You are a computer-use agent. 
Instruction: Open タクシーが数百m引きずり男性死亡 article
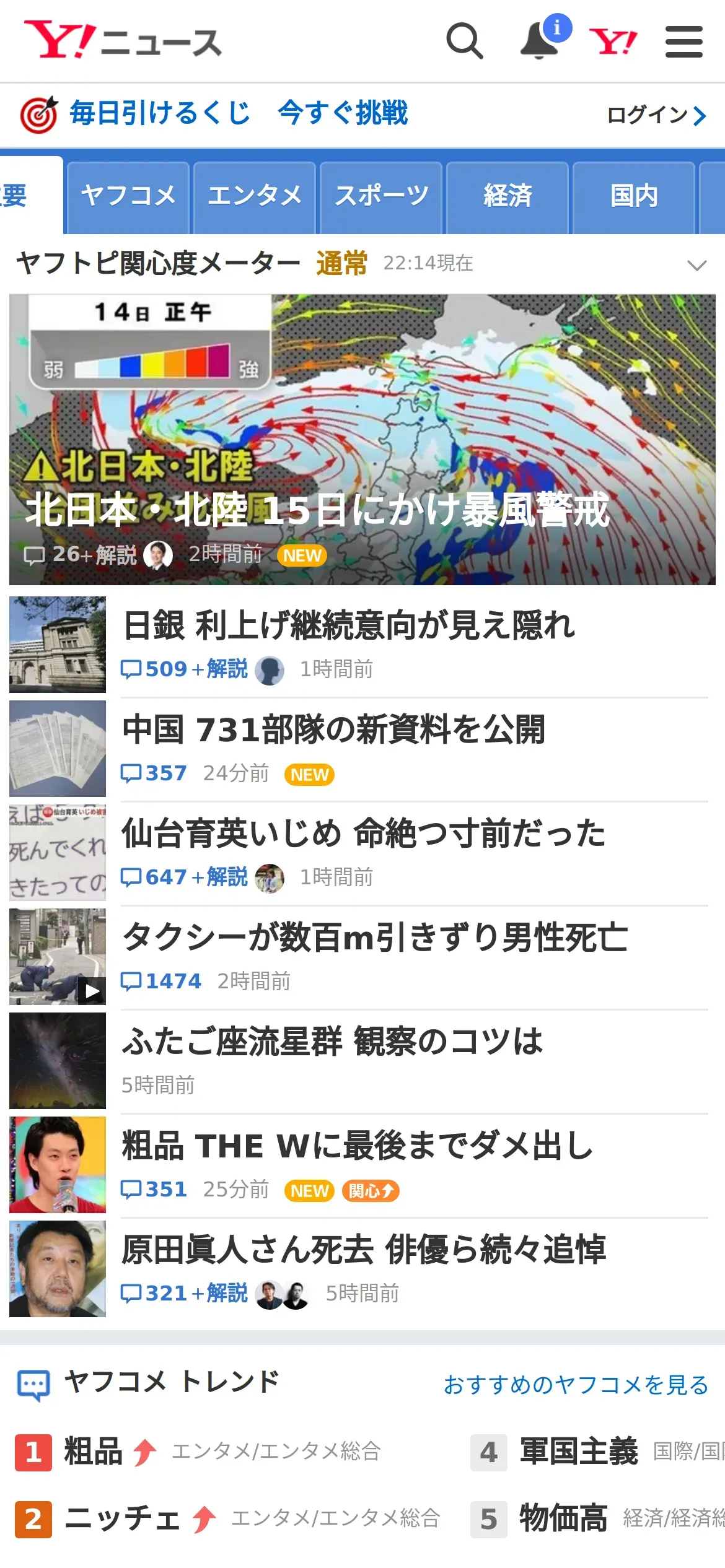coord(375,937)
